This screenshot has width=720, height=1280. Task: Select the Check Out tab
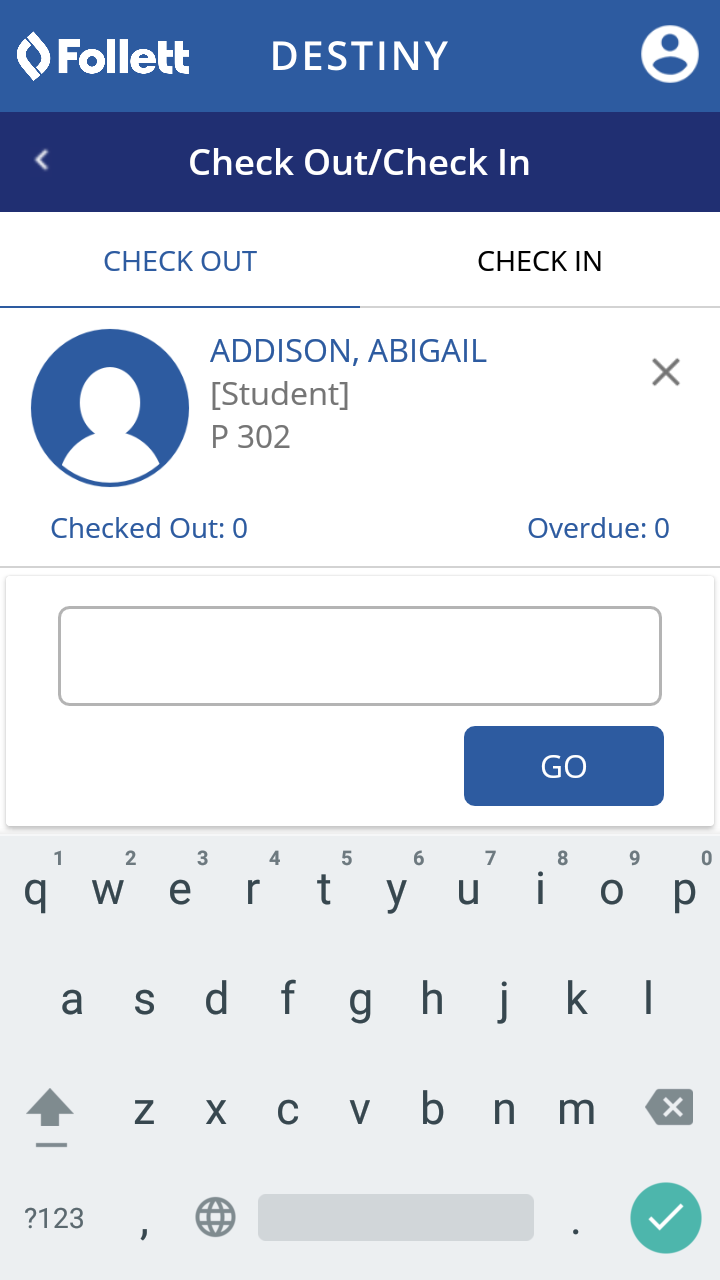pyautogui.click(x=180, y=261)
